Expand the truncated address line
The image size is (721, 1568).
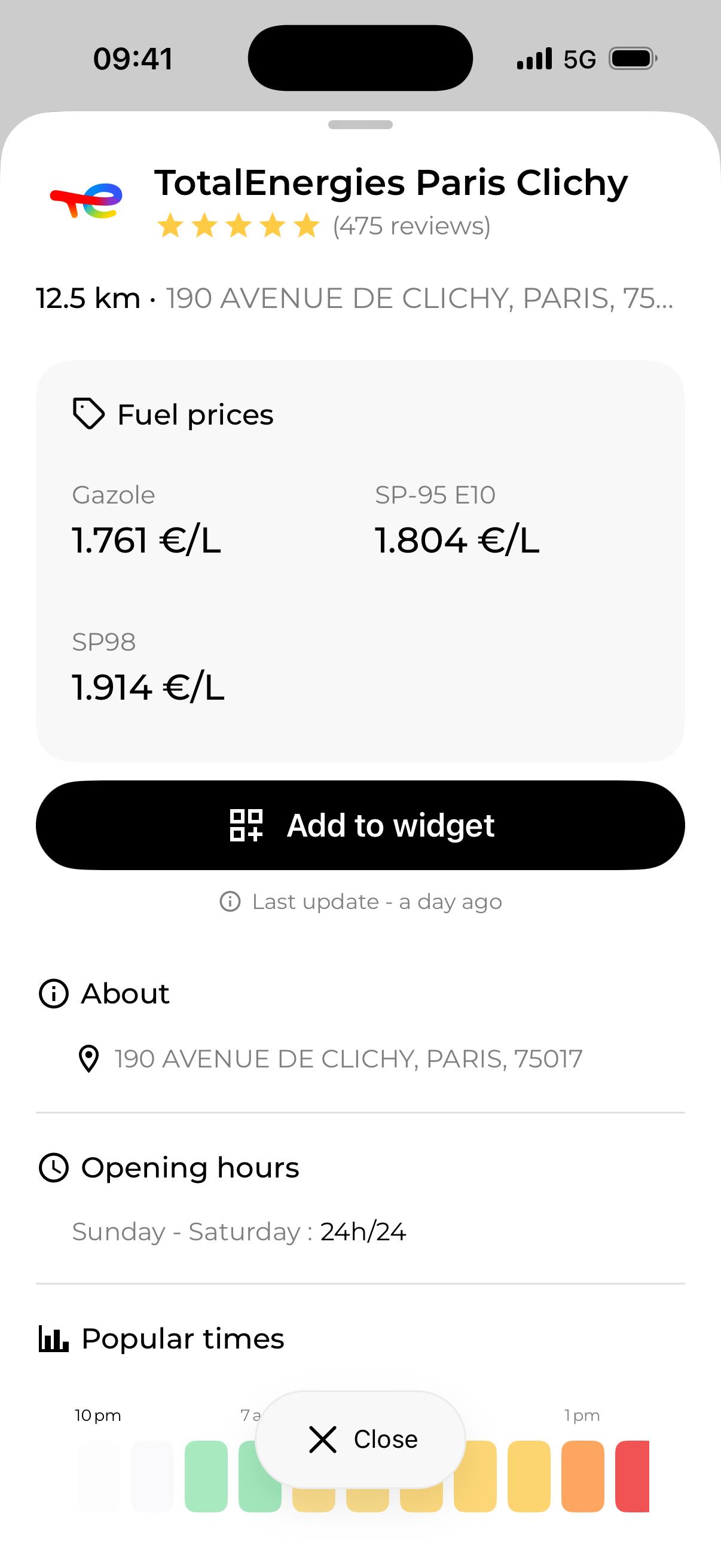pyautogui.click(x=418, y=298)
